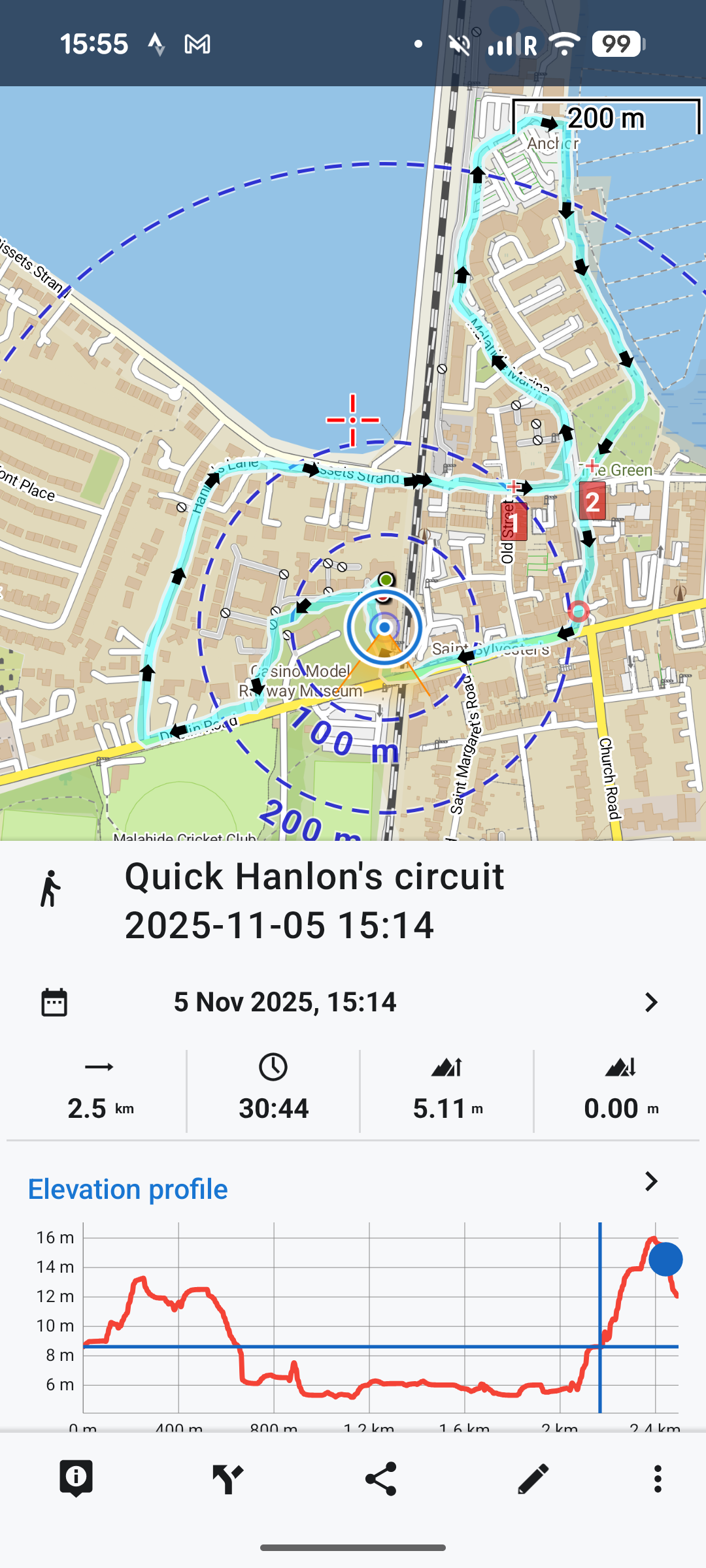The height and width of the screenshot is (1568, 706).
Task: Open track info details icon
Action: pos(76,1478)
